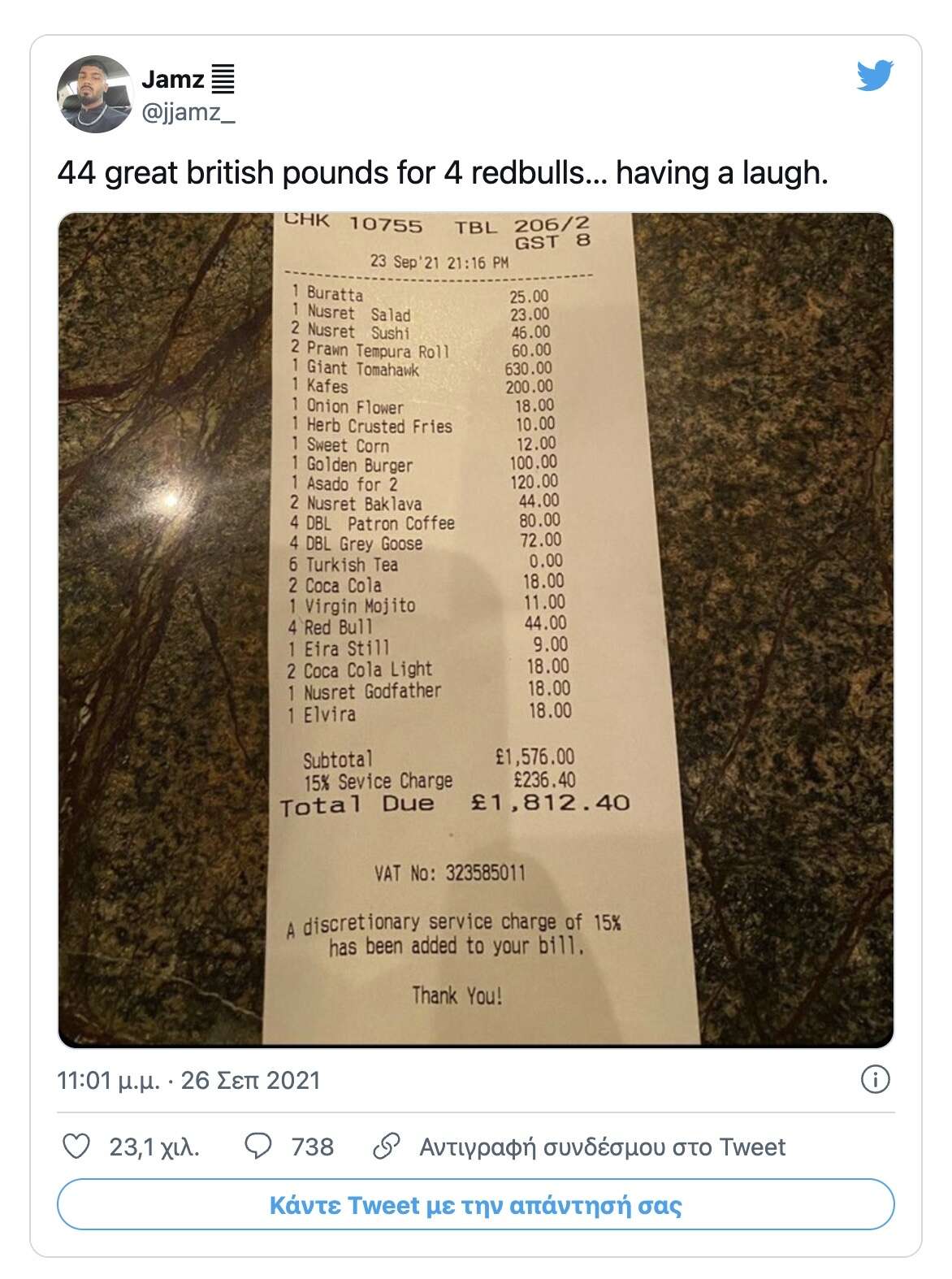Open the receipt photo in the tweet

point(476,630)
